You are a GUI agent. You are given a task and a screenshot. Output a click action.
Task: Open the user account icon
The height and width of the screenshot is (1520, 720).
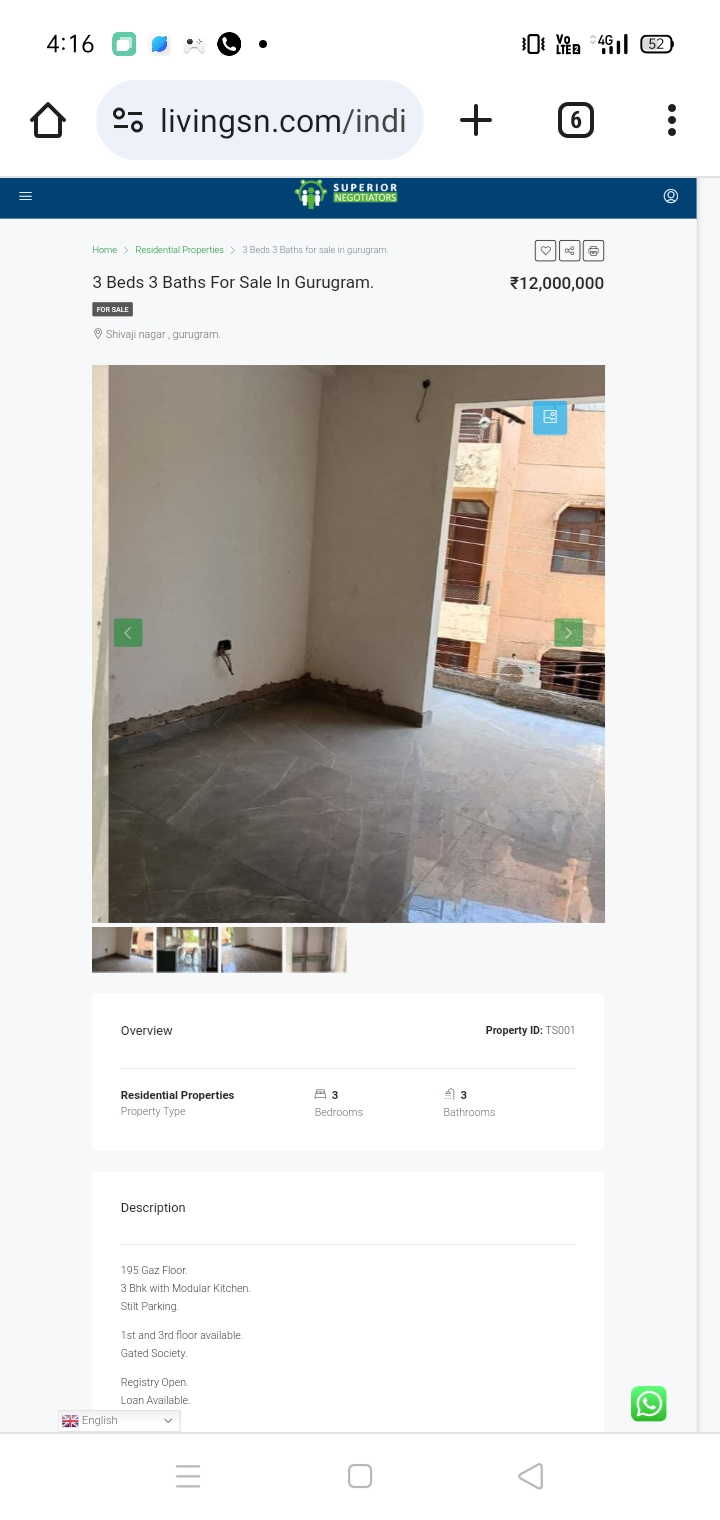click(x=671, y=196)
